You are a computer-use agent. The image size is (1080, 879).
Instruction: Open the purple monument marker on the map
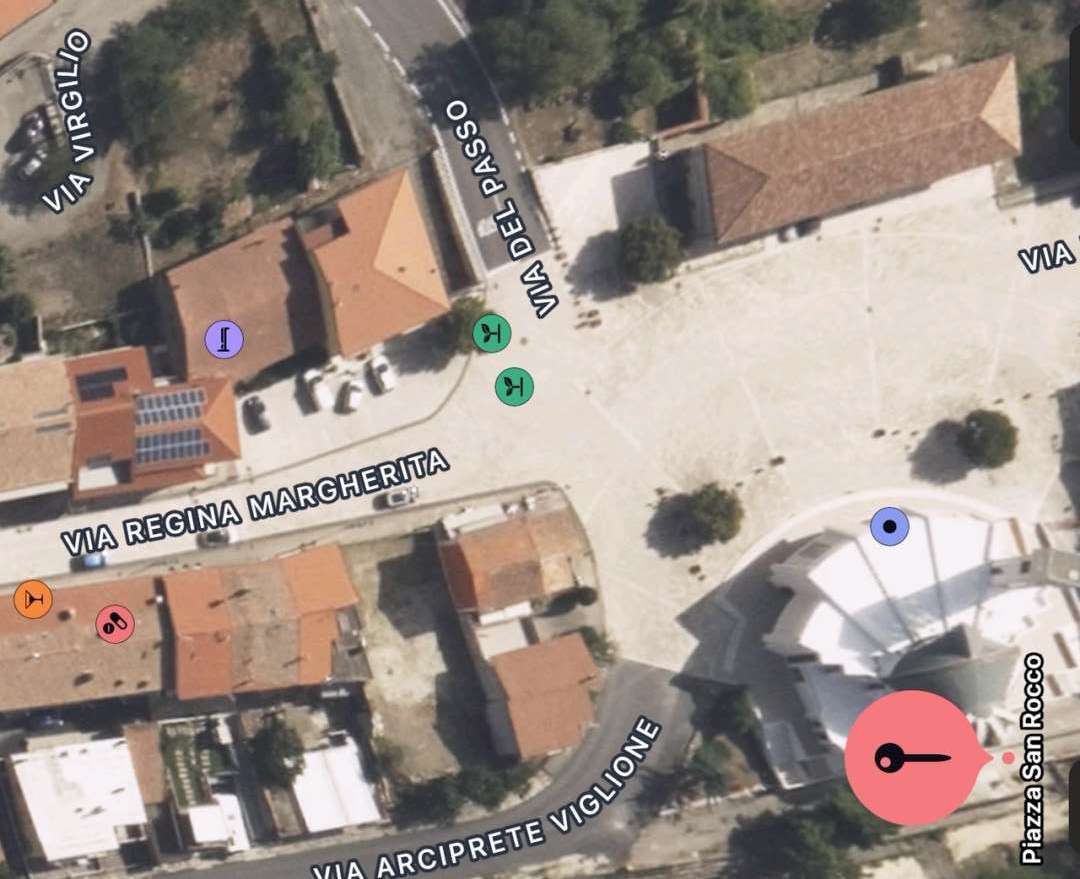[224, 339]
